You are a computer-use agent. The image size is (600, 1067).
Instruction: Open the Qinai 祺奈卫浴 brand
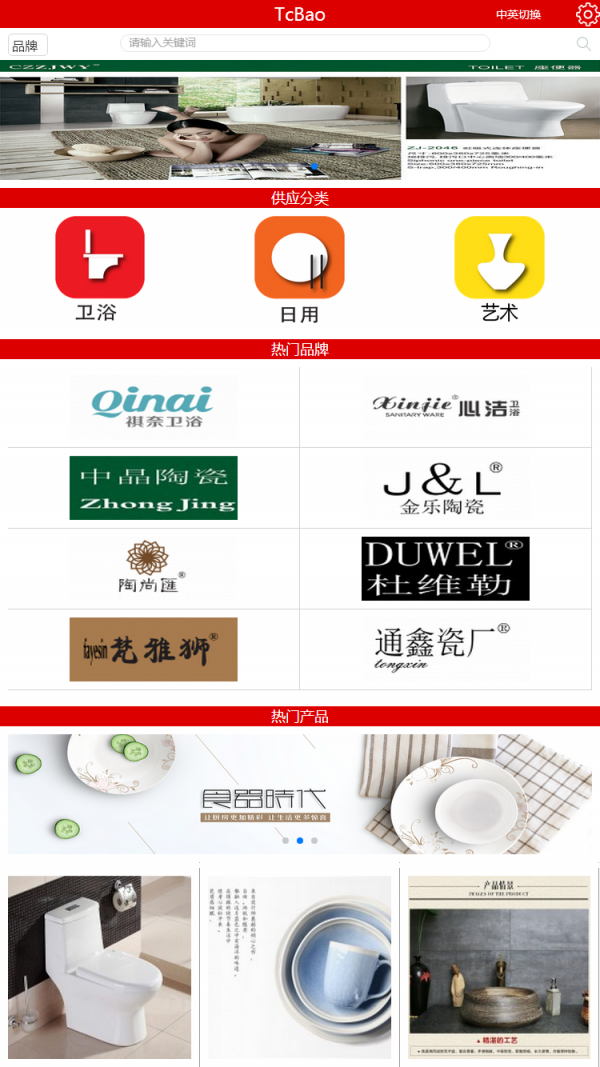(153, 407)
